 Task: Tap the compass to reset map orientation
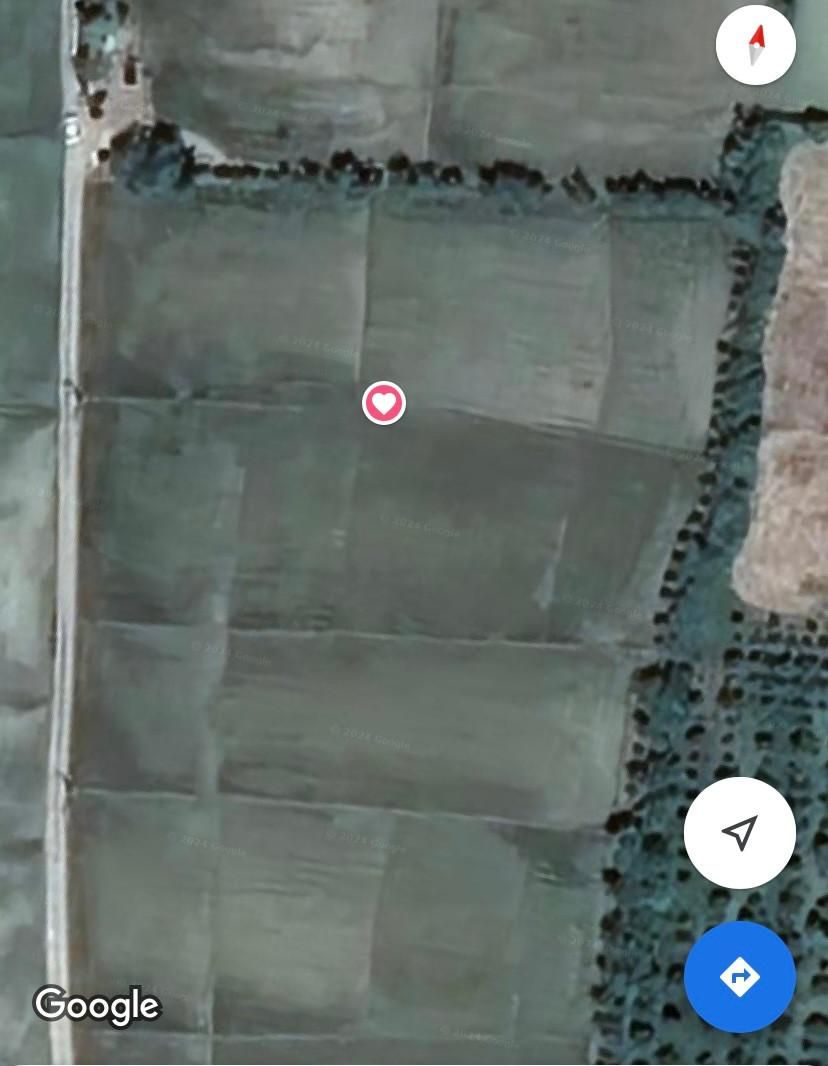(x=756, y=45)
